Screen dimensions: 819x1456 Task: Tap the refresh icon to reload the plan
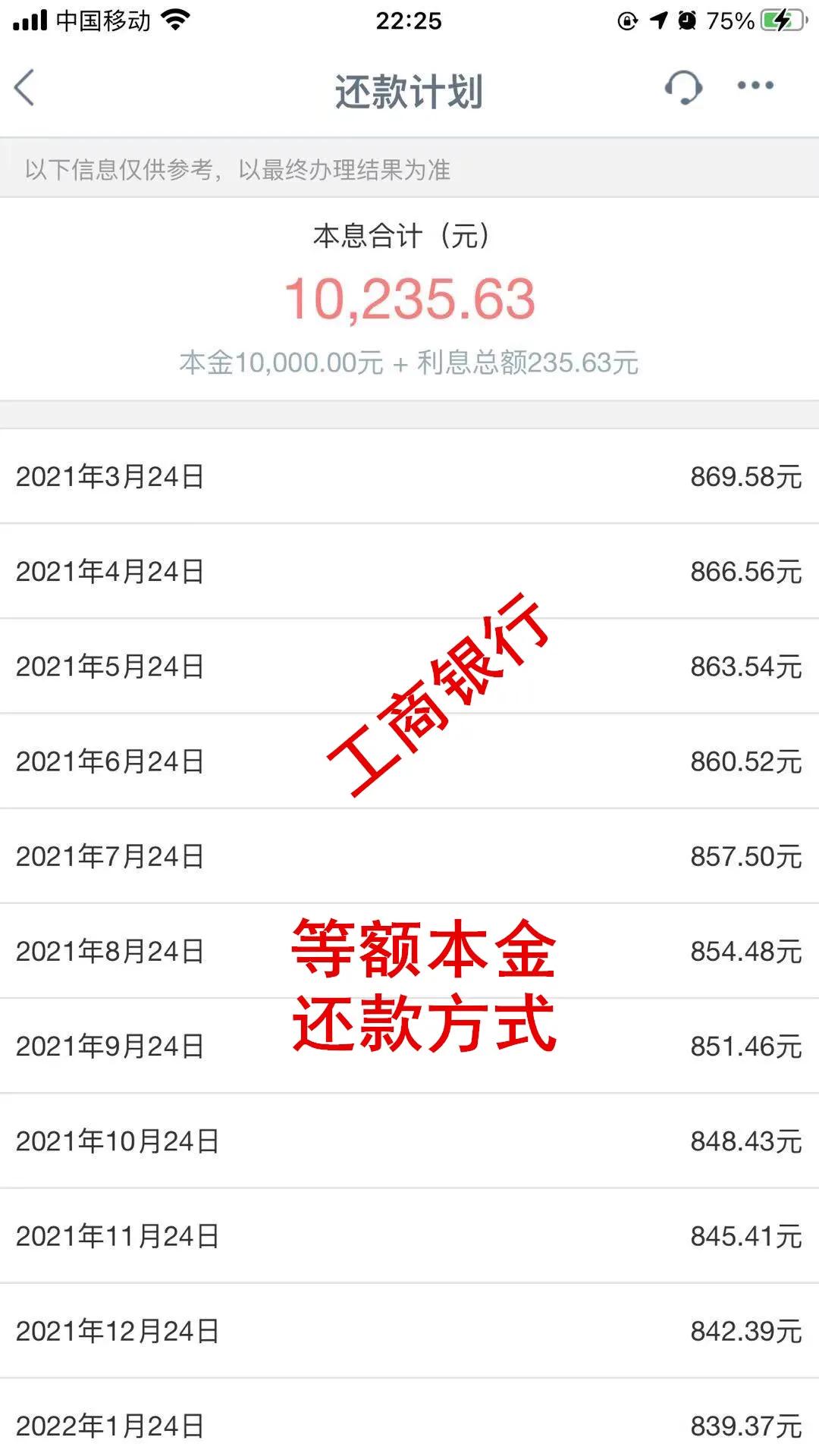tap(683, 88)
